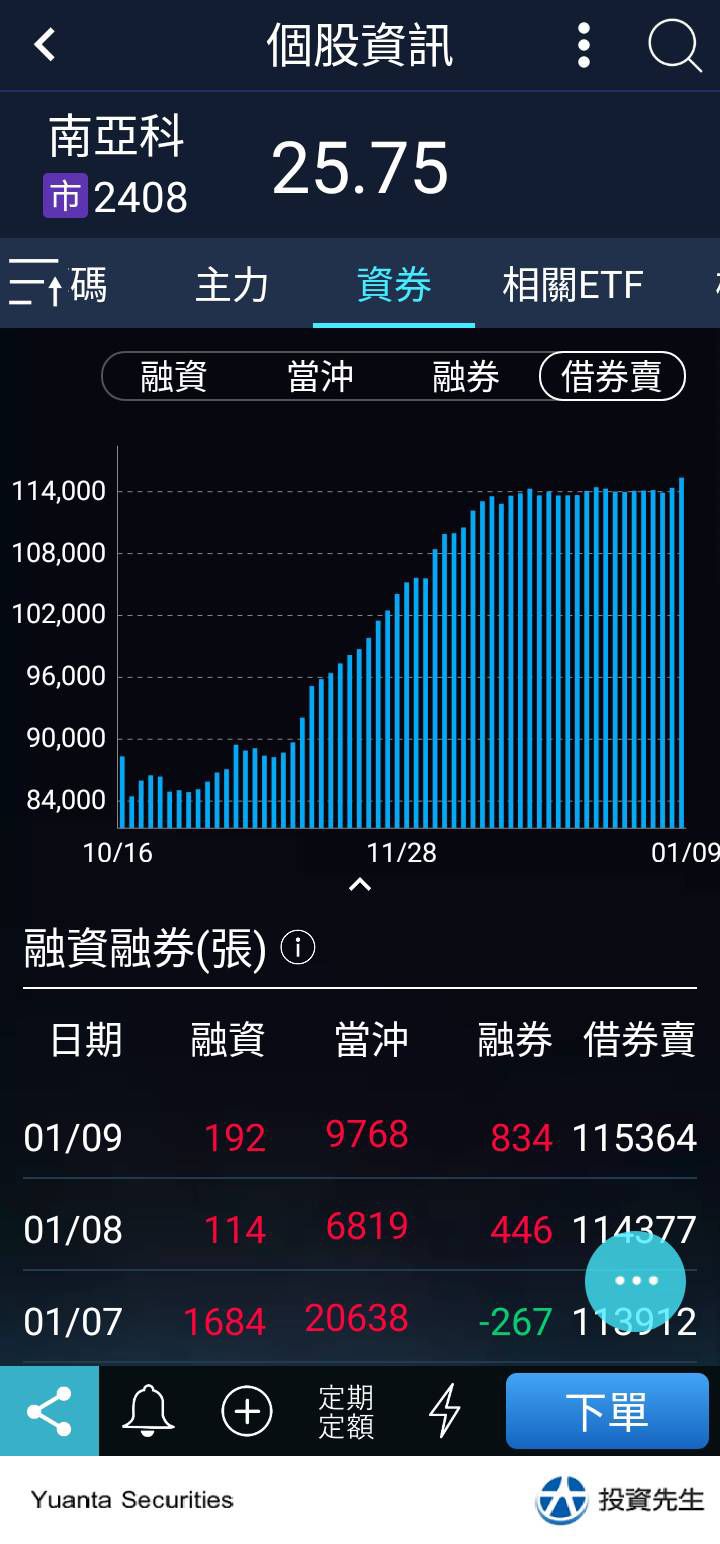The width and height of the screenshot is (720, 1544).
Task: Switch to the 相關ETF tab
Action: click(x=572, y=285)
